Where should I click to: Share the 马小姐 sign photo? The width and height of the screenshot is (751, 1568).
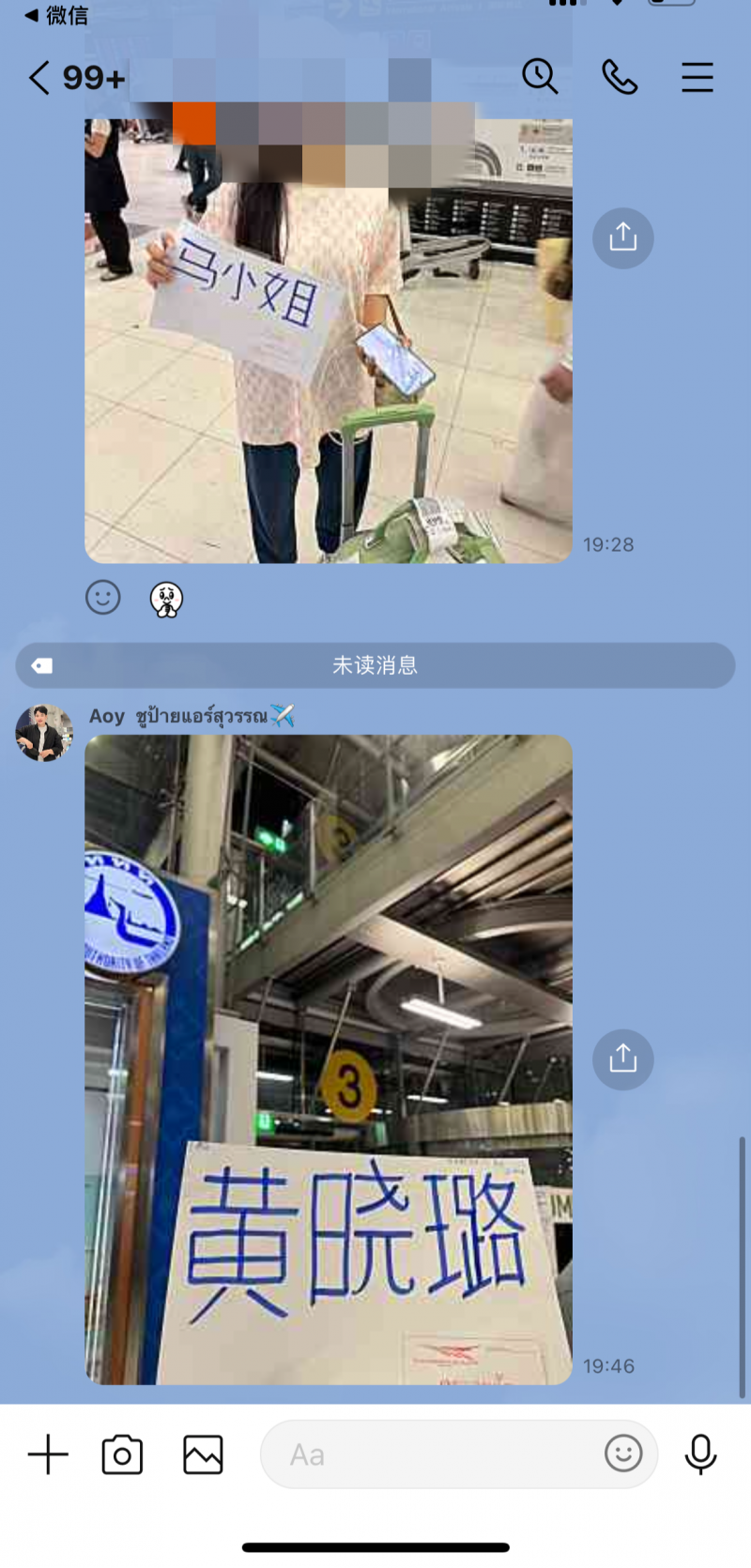622,238
